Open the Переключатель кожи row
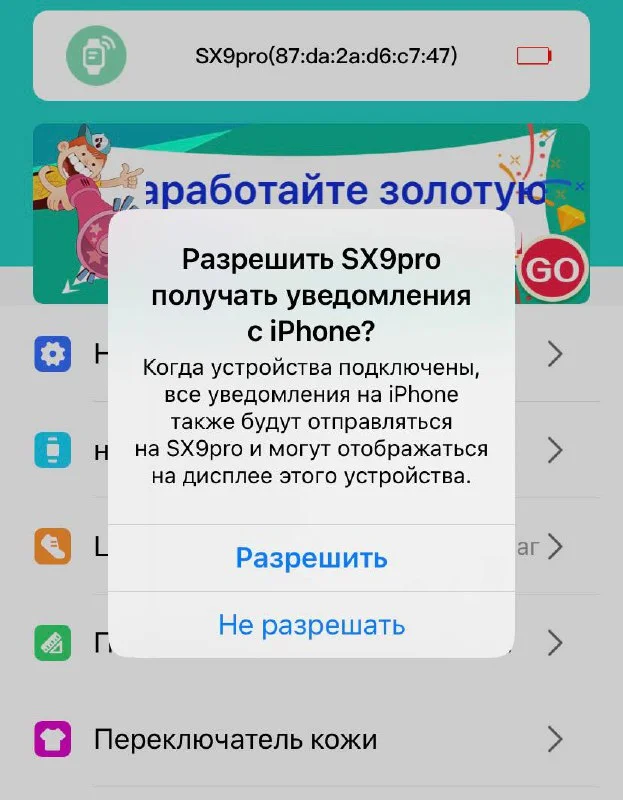 (x=300, y=740)
